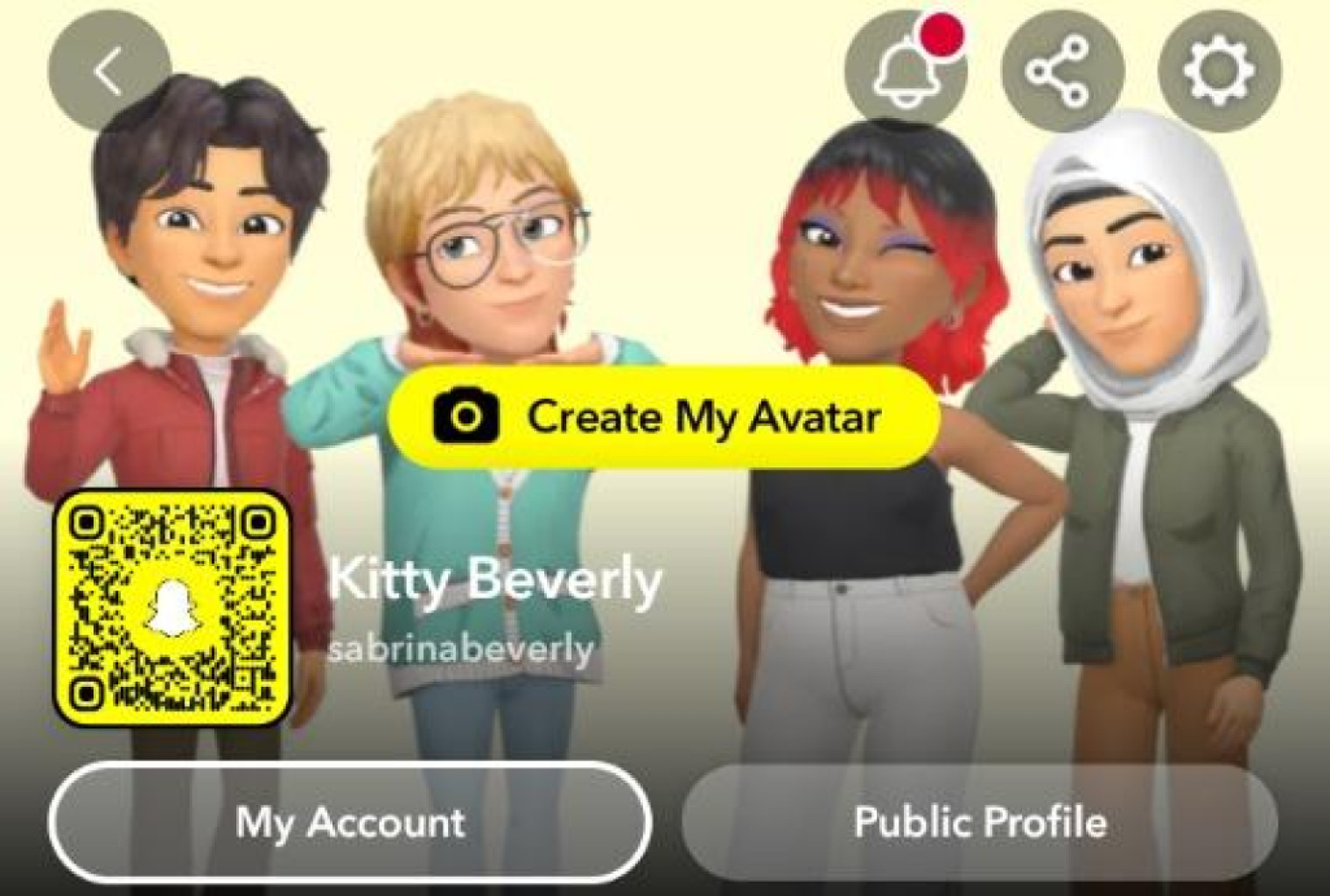
Task: Share the profile via share icon
Action: click(x=1060, y=72)
